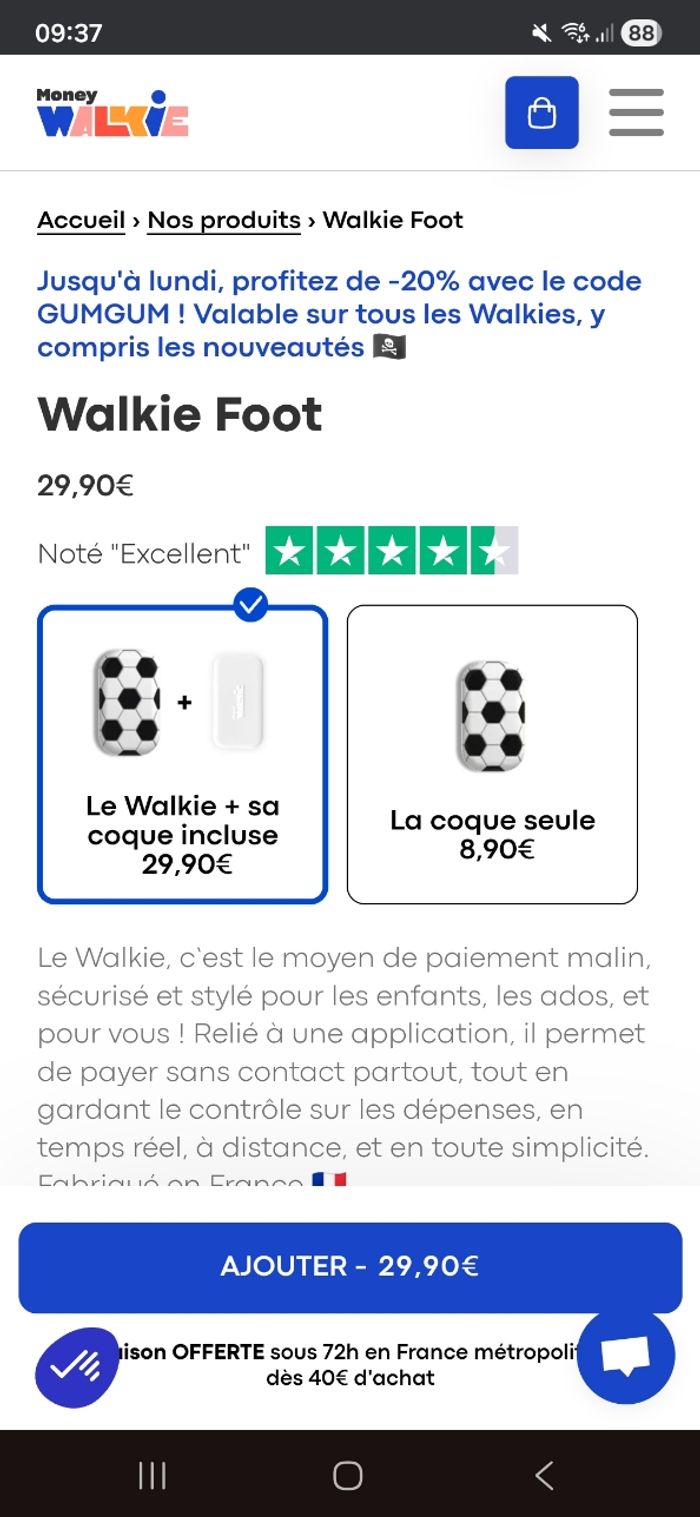Return to the Money Walkie homepage logo

click(112, 112)
